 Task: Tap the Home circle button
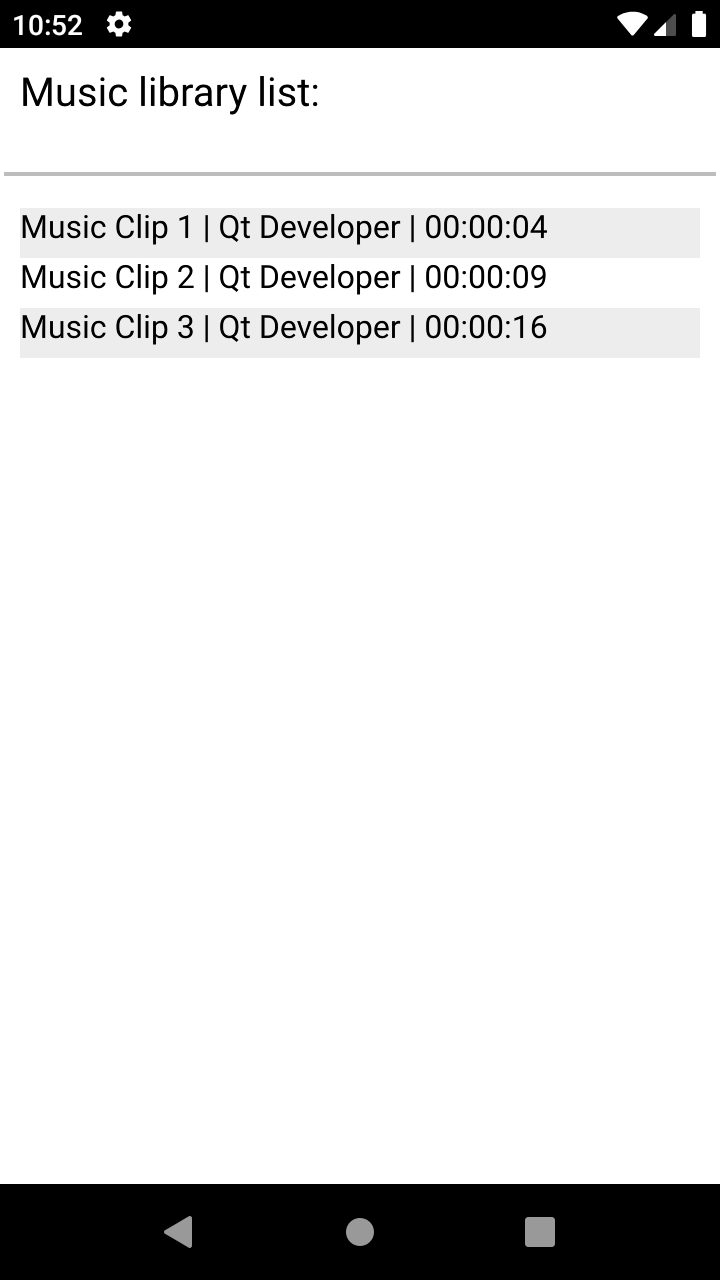pos(359,1231)
